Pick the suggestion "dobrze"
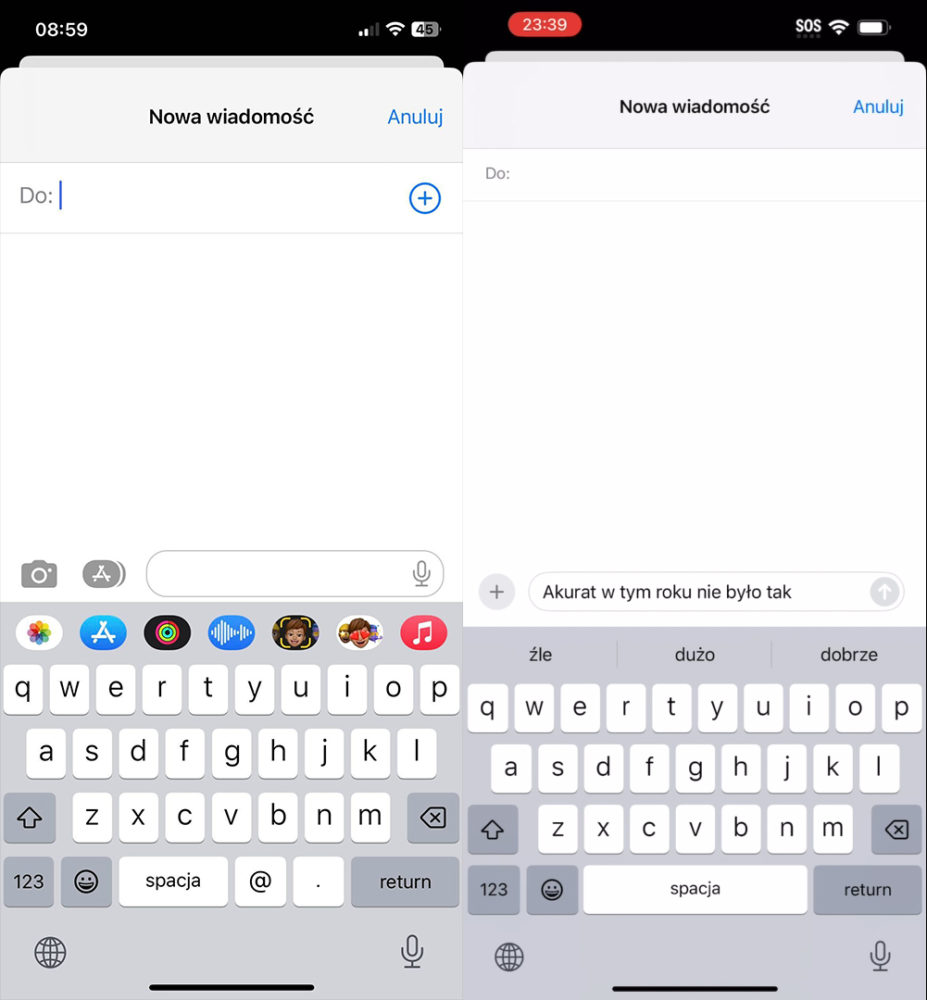927x1000 pixels. (x=848, y=655)
